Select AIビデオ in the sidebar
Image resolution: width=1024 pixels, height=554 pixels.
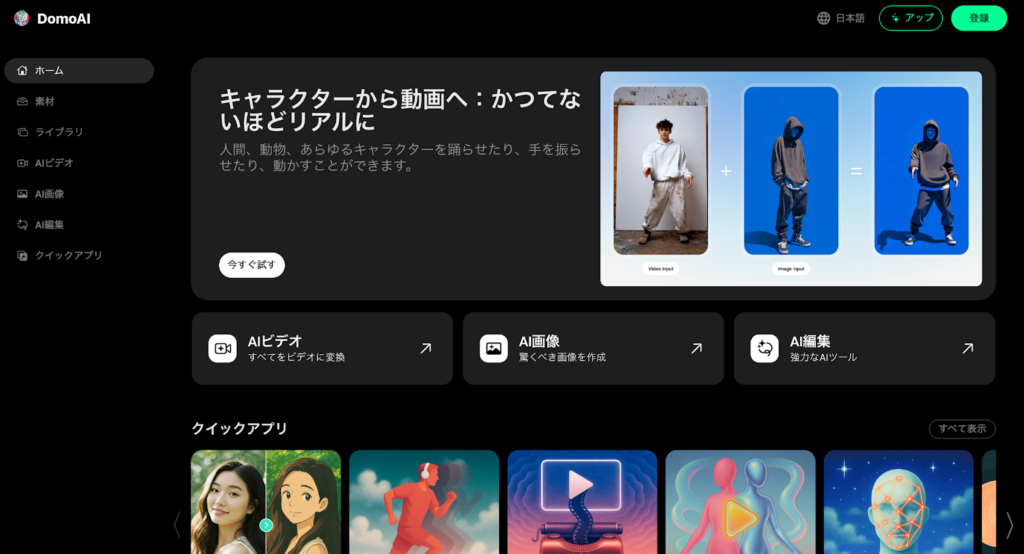click(53, 163)
